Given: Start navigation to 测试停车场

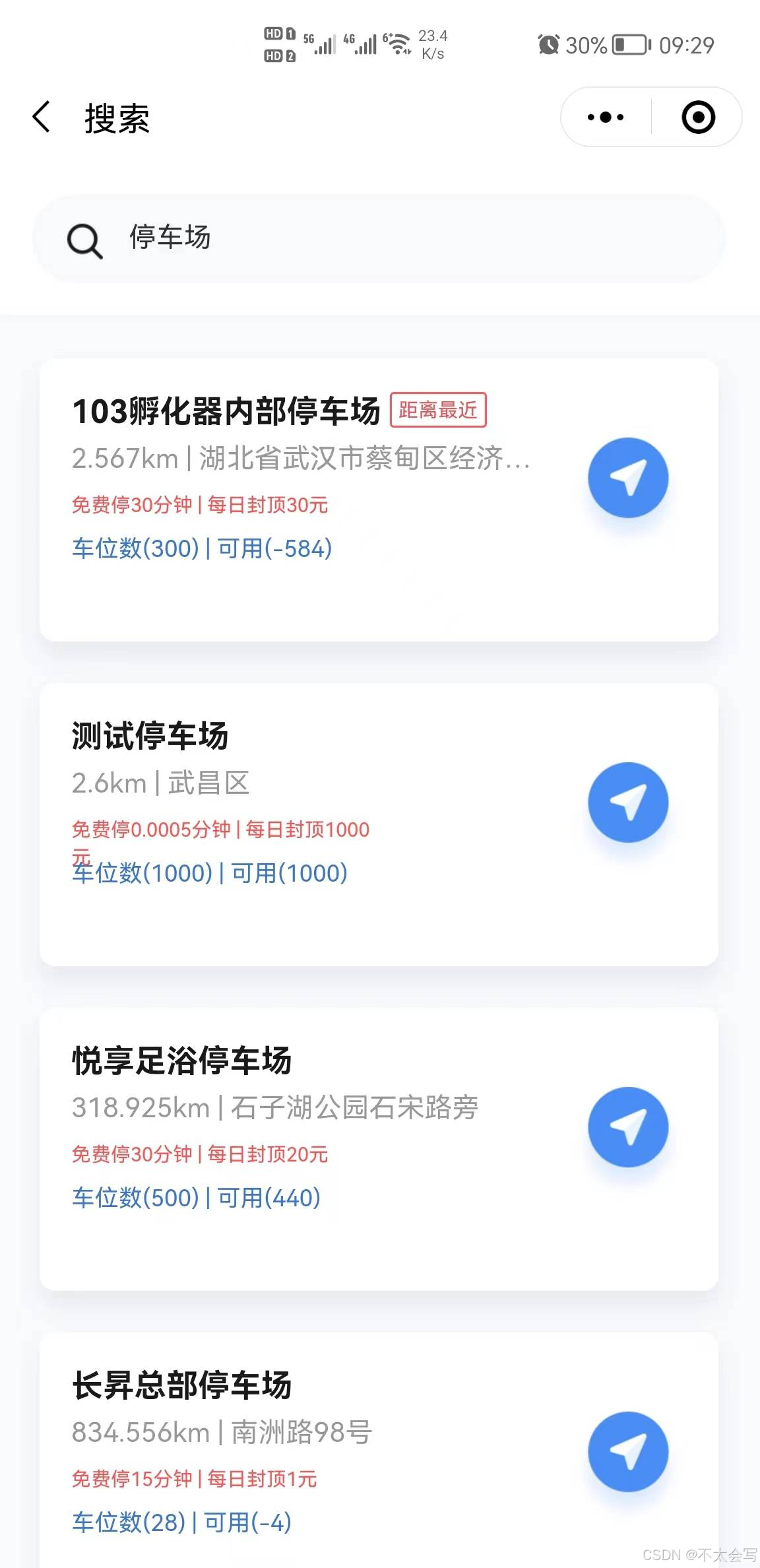Looking at the screenshot, I should pos(628,802).
